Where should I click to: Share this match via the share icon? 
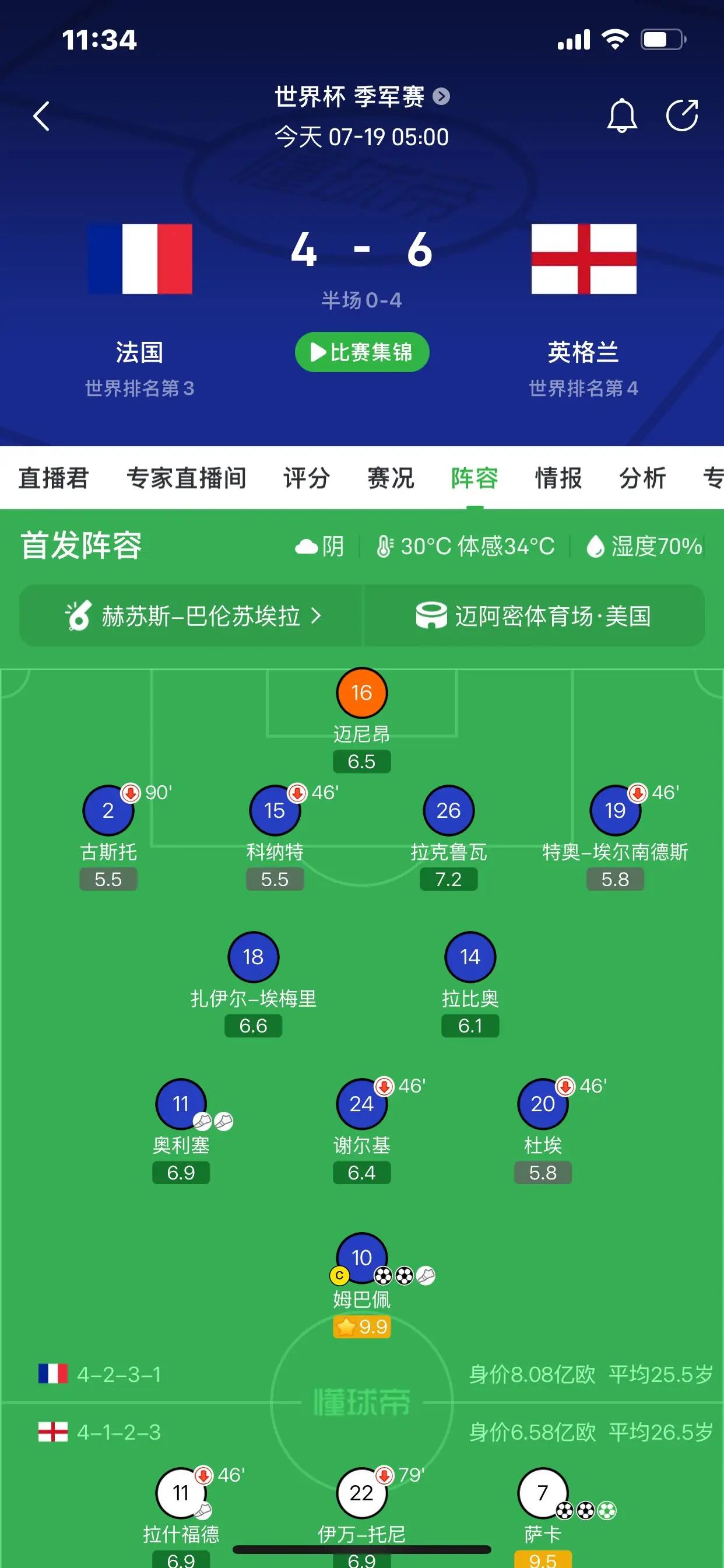(681, 115)
